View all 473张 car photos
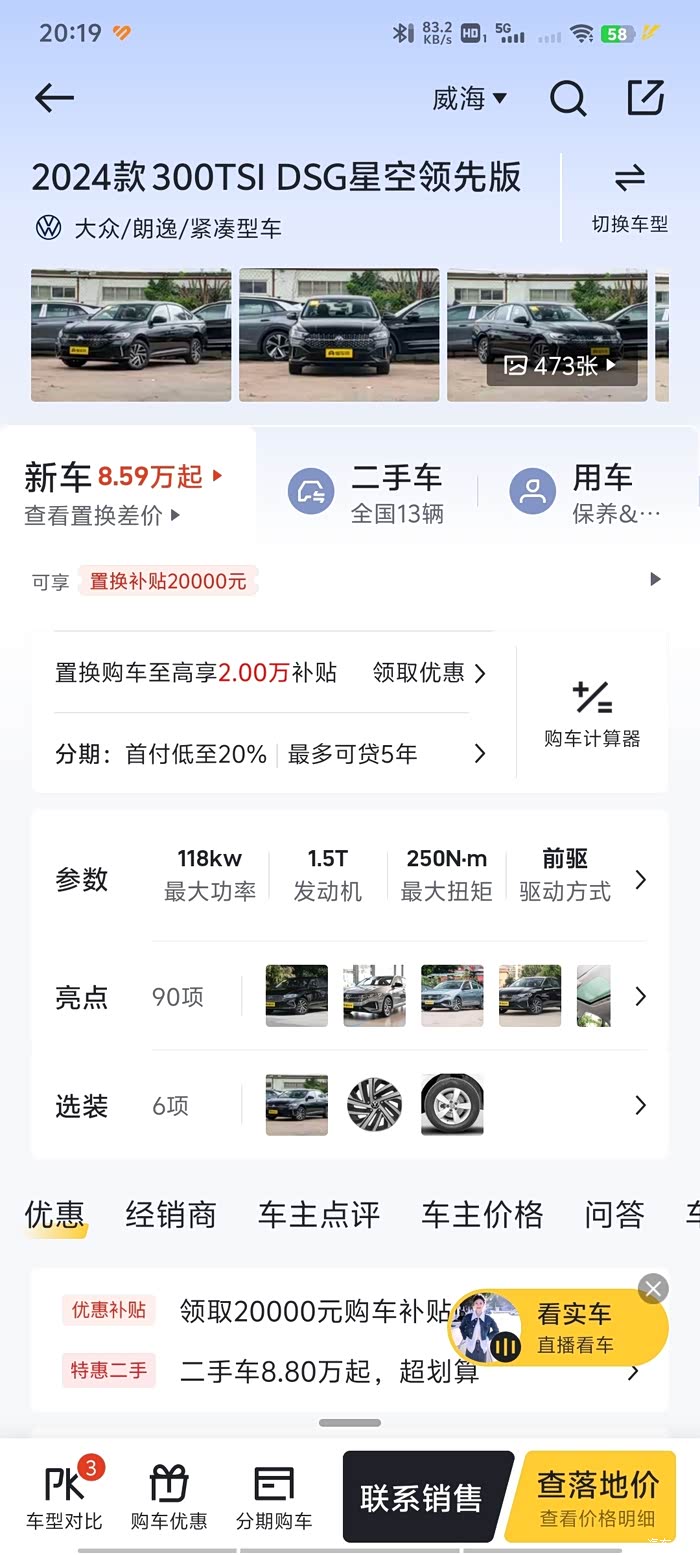Image resolution: width=700 pixels, height=1555 pixels. [x=561, y=366]
